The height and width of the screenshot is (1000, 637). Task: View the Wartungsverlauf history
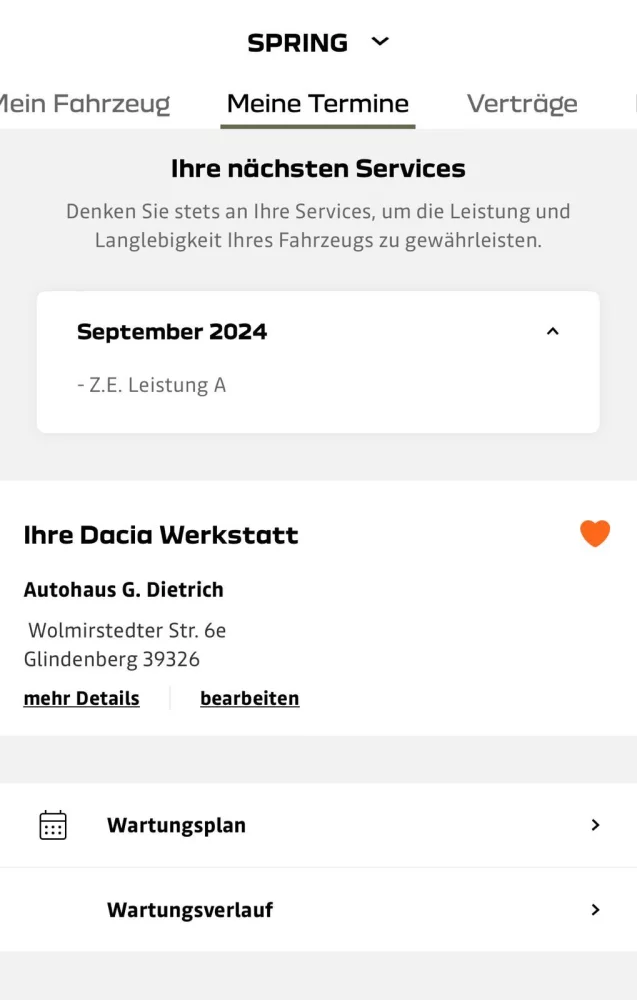[x=318, y=910]
